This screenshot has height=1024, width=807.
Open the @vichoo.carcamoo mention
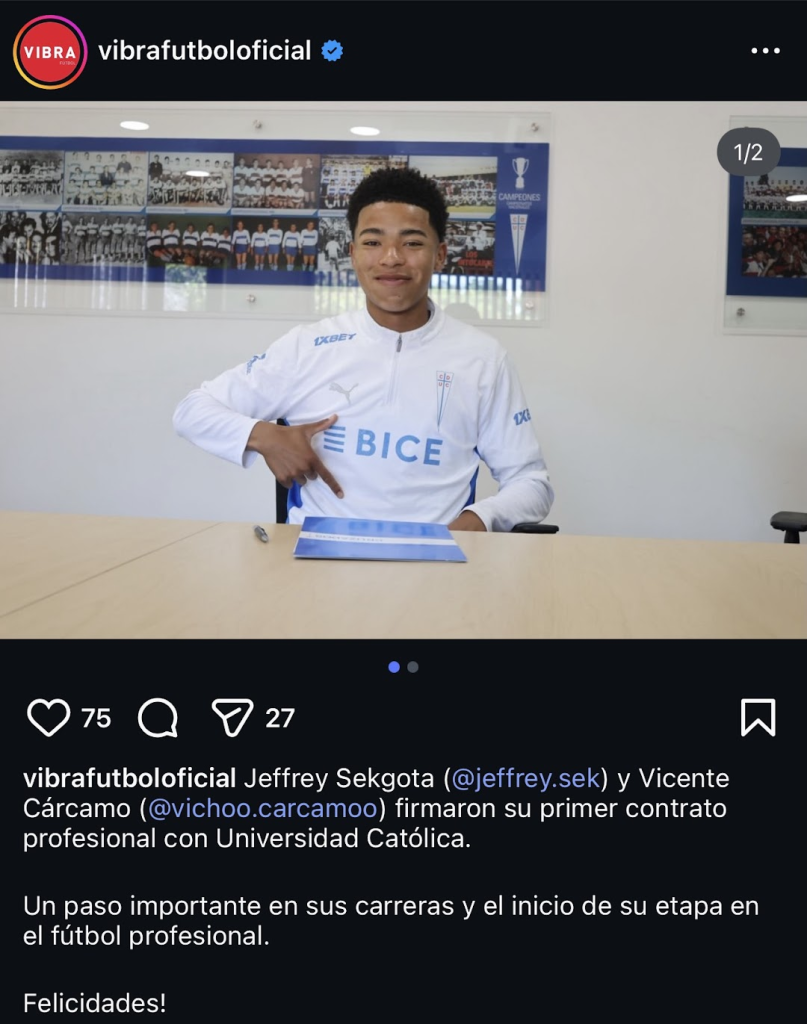click(262, 808)
